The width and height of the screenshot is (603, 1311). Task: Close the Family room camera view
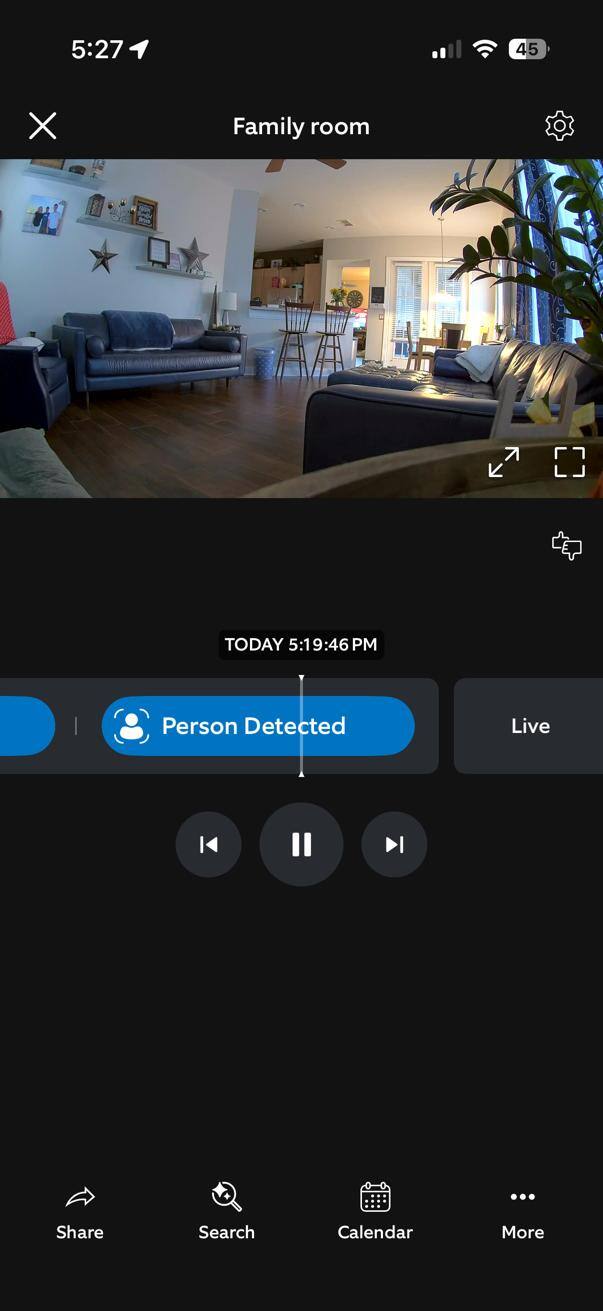43,126
